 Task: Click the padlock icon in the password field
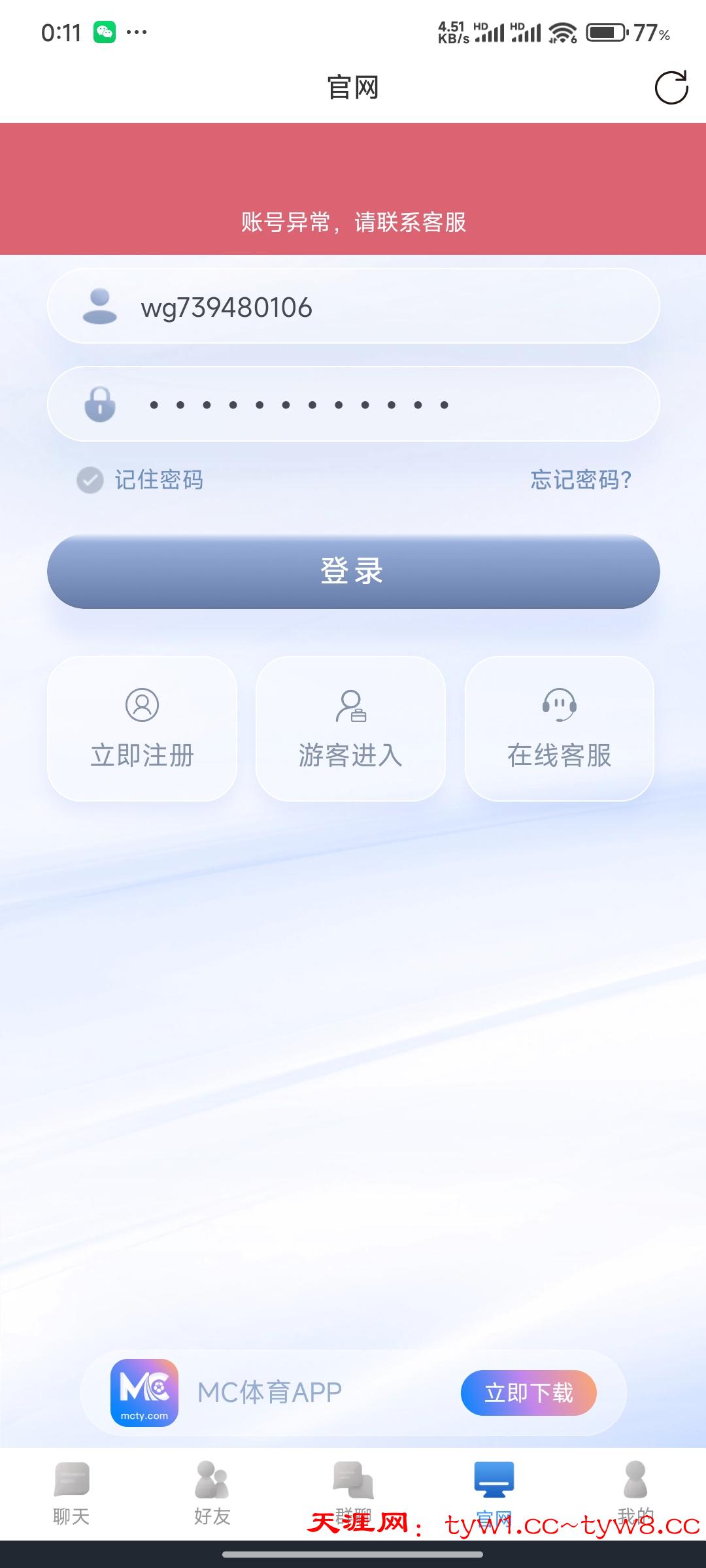[99, 404]
